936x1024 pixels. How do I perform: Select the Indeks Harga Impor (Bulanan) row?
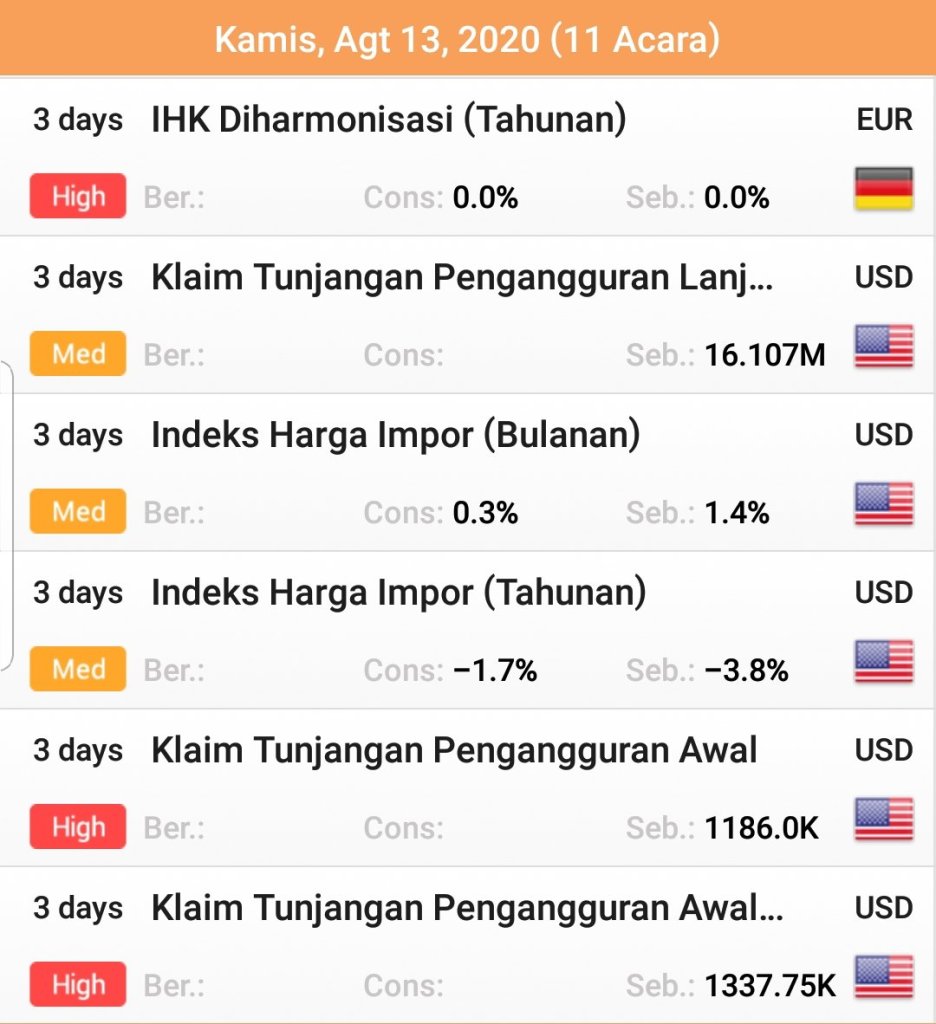tap(395, 436)
